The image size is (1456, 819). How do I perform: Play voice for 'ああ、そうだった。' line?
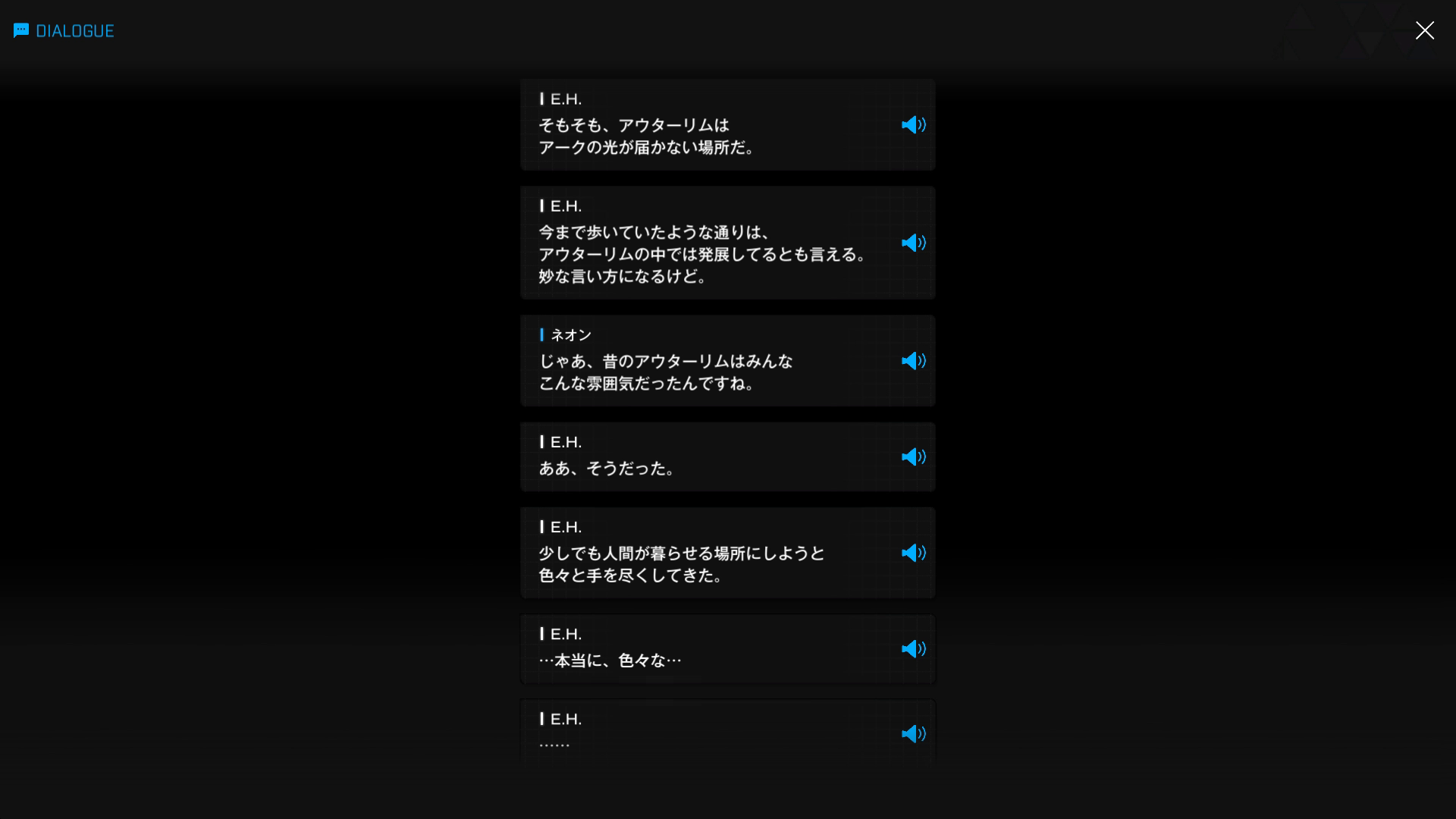coord(913,457)
